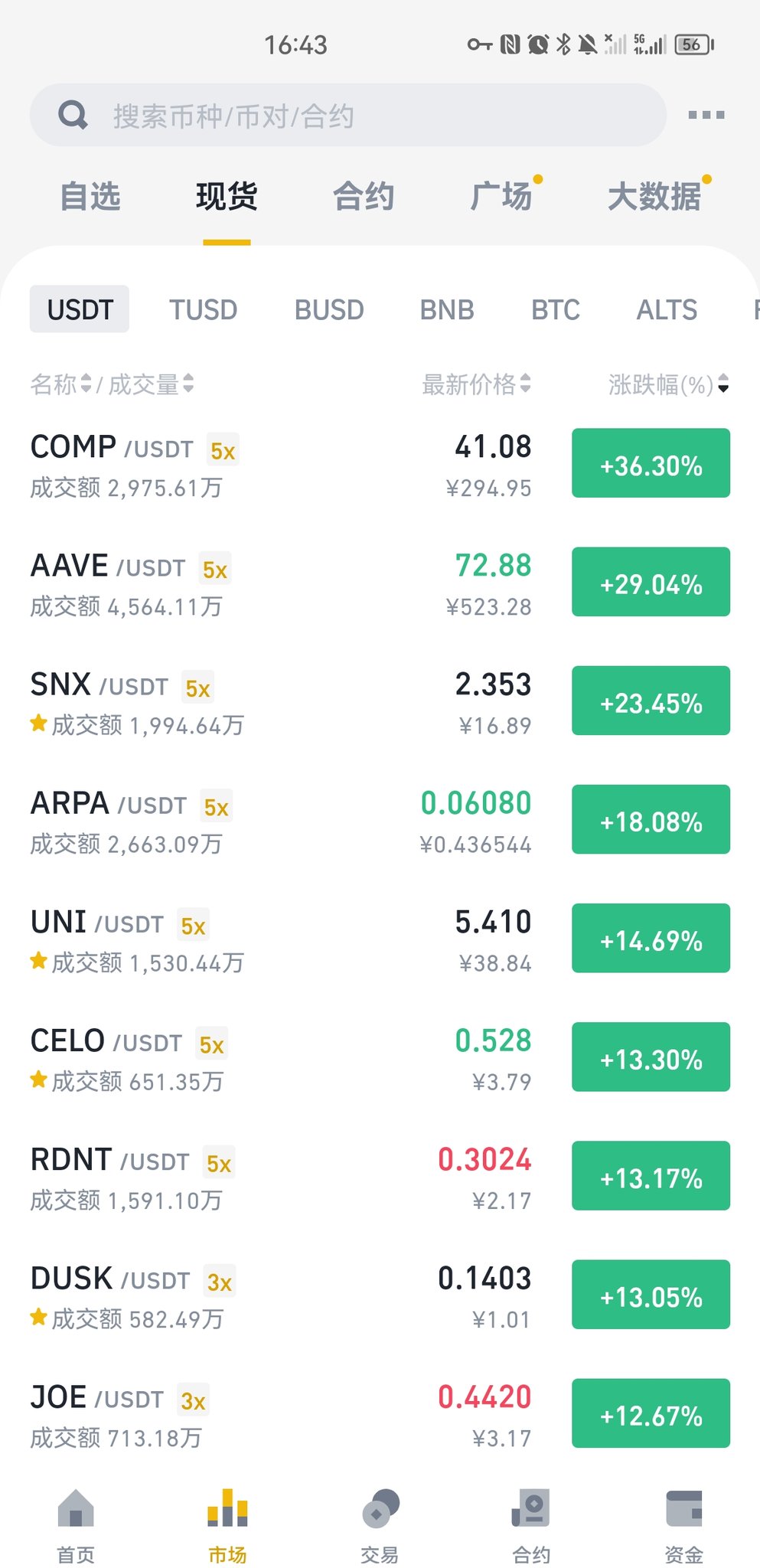Viewport: 760px width, 1568px height.
Task: Sort the list by 涨跌幅(%)
Action: [x=668, y=384]
